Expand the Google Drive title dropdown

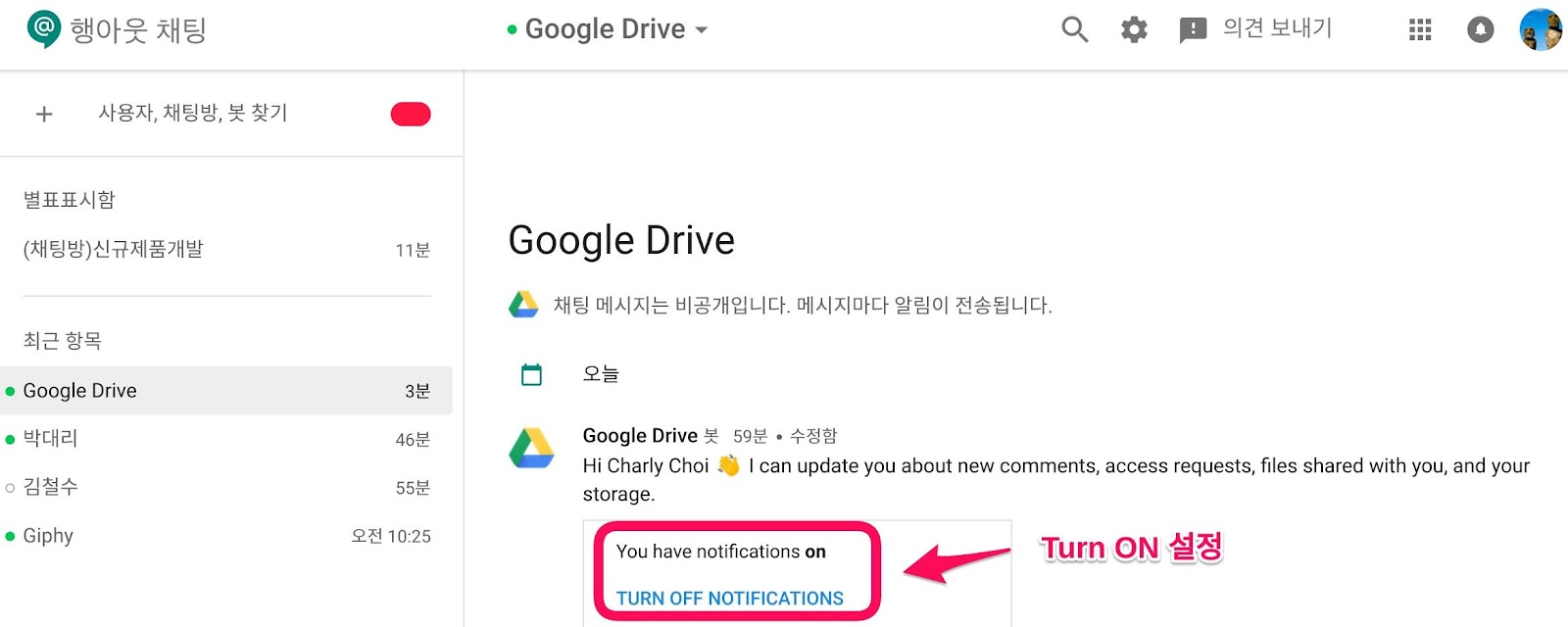702,30
